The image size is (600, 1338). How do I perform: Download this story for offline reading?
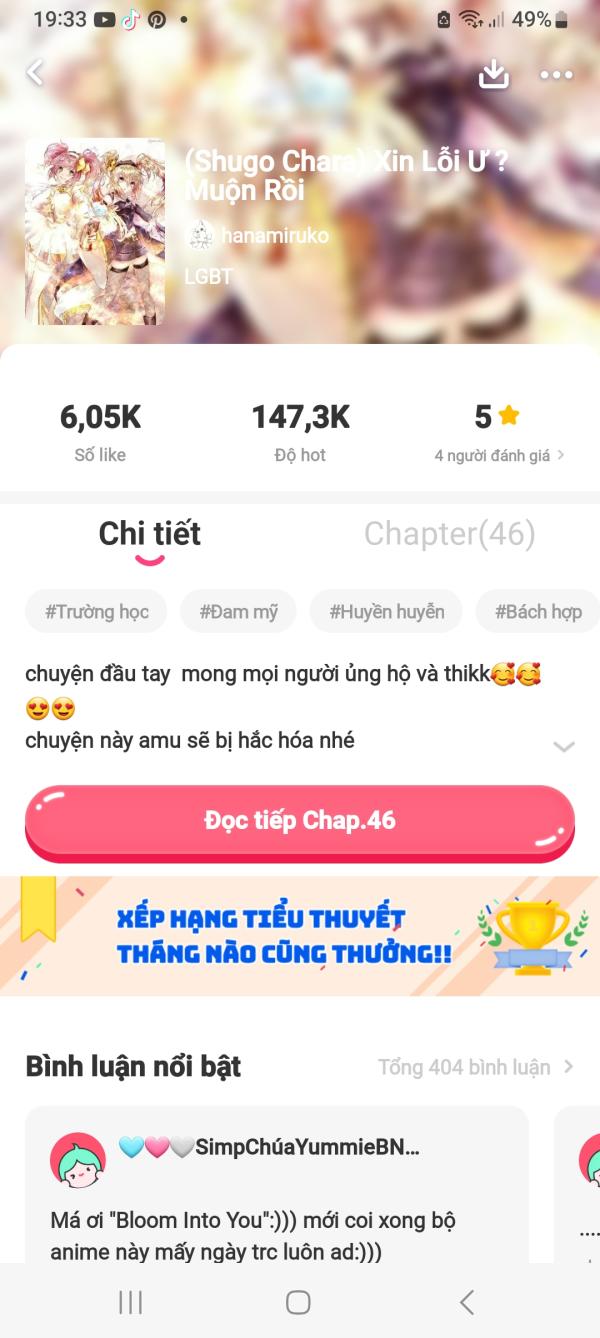tap(494, 74)
